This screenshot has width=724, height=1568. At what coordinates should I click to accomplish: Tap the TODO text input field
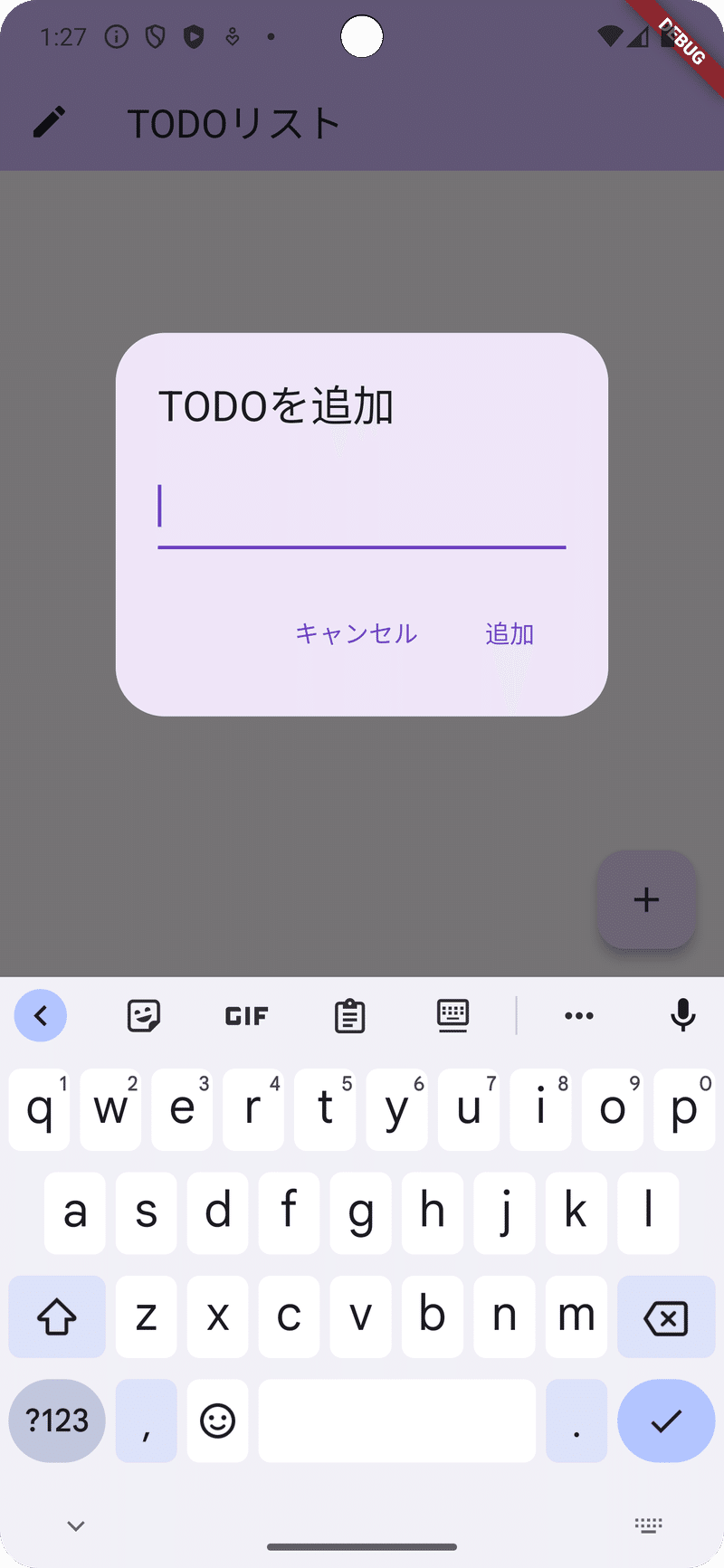(362, 508)
